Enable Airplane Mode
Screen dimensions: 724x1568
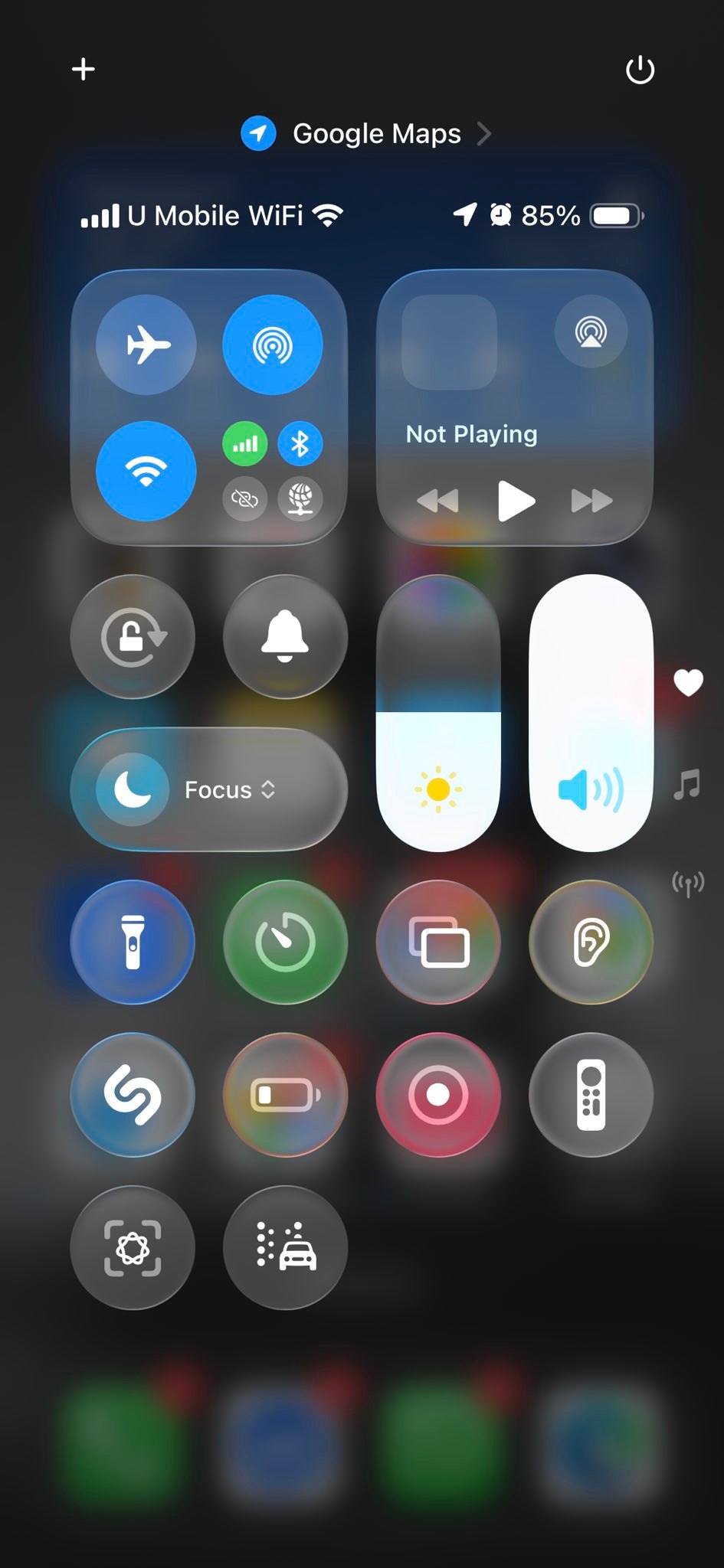pyautogui.click(x=146, y=345)
